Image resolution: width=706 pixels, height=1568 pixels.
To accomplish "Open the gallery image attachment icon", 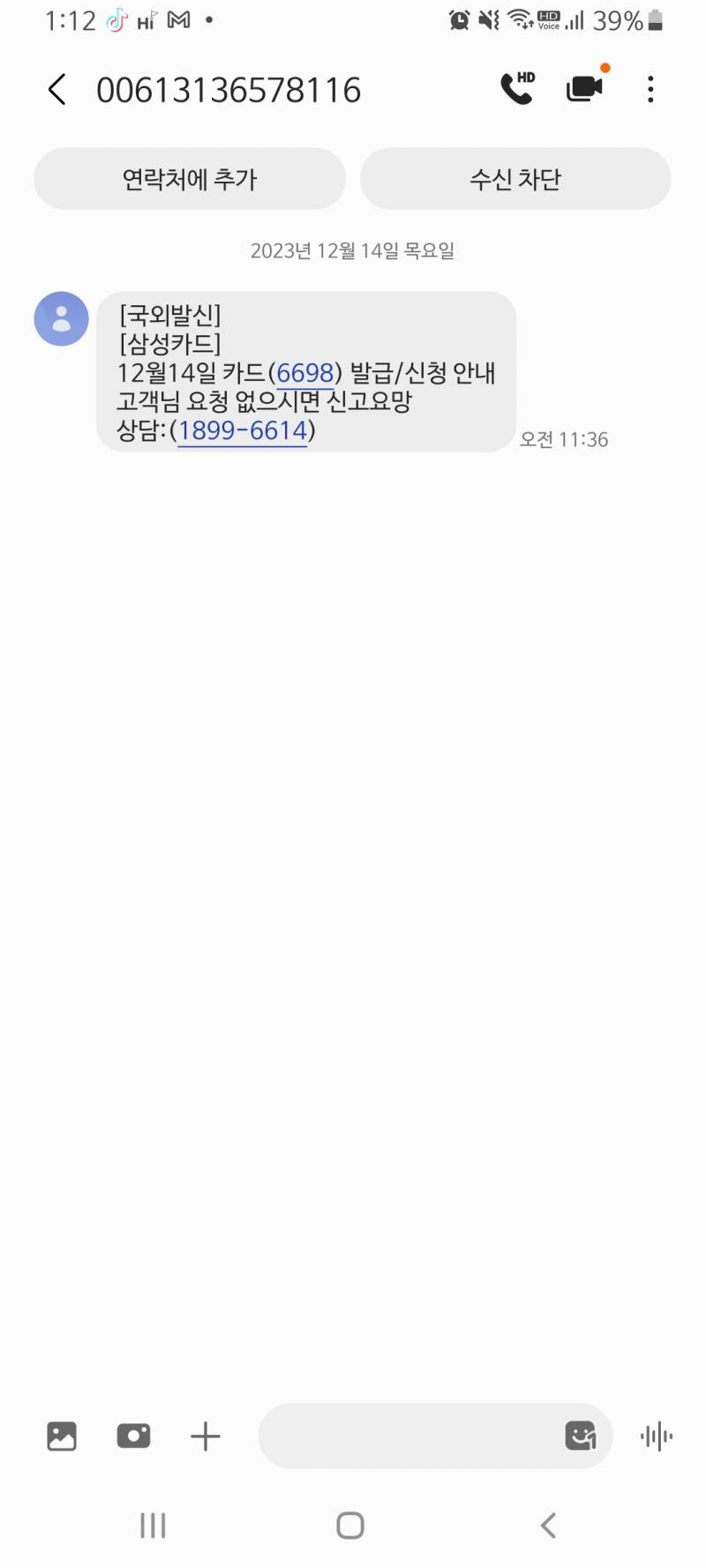I will (60, 1436).
